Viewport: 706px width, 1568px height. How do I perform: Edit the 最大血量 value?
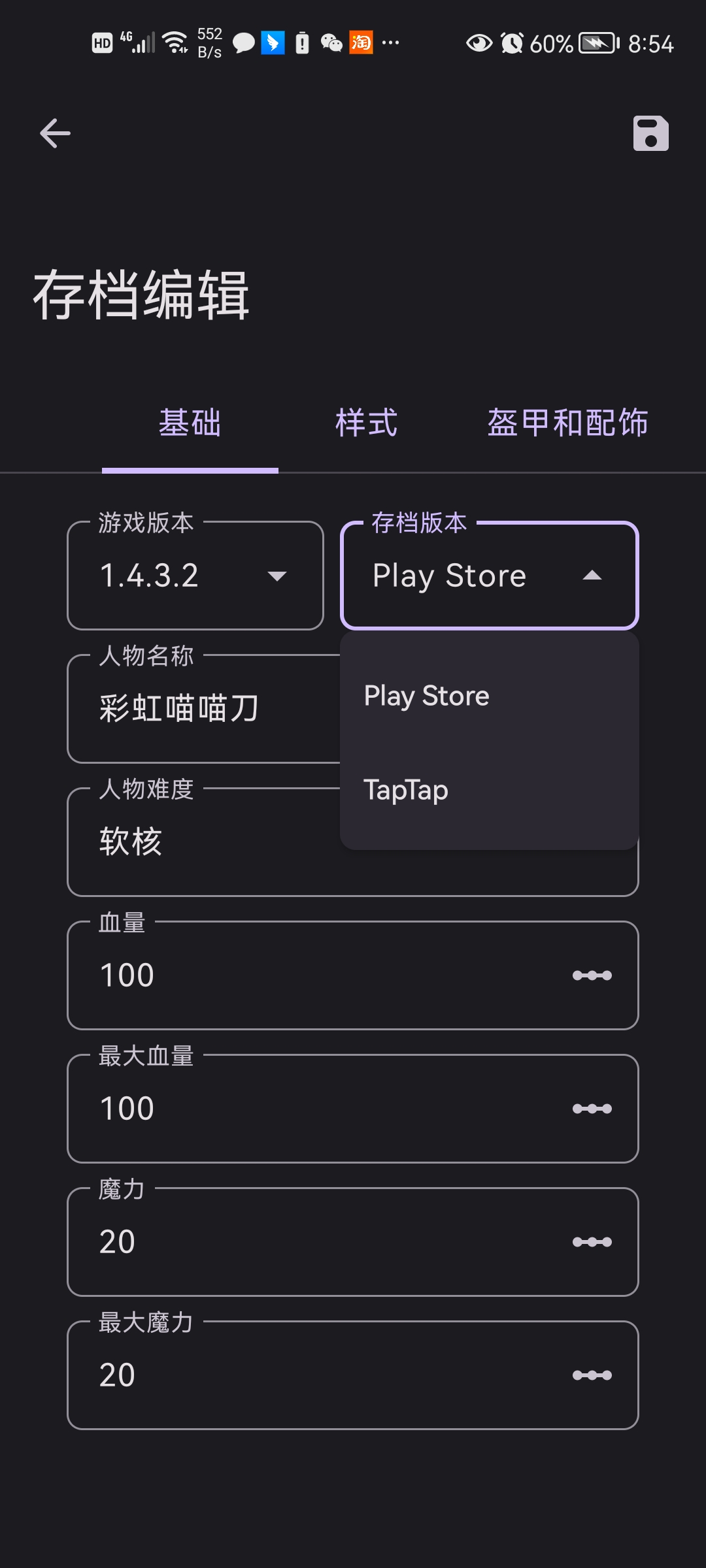(x=314, y=1109)
